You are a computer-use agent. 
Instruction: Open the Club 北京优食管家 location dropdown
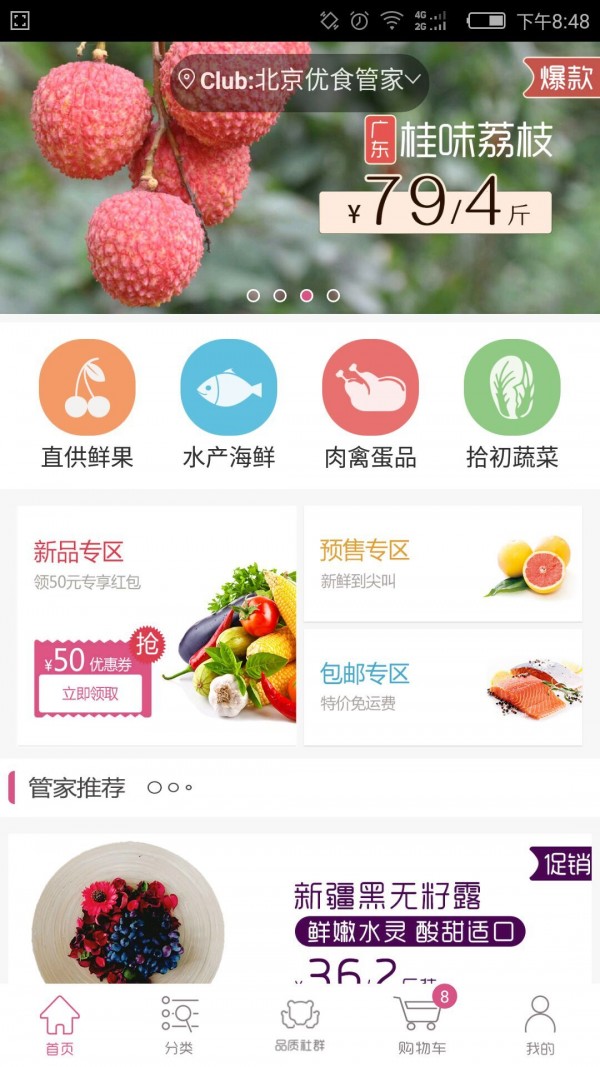(300, 80)
